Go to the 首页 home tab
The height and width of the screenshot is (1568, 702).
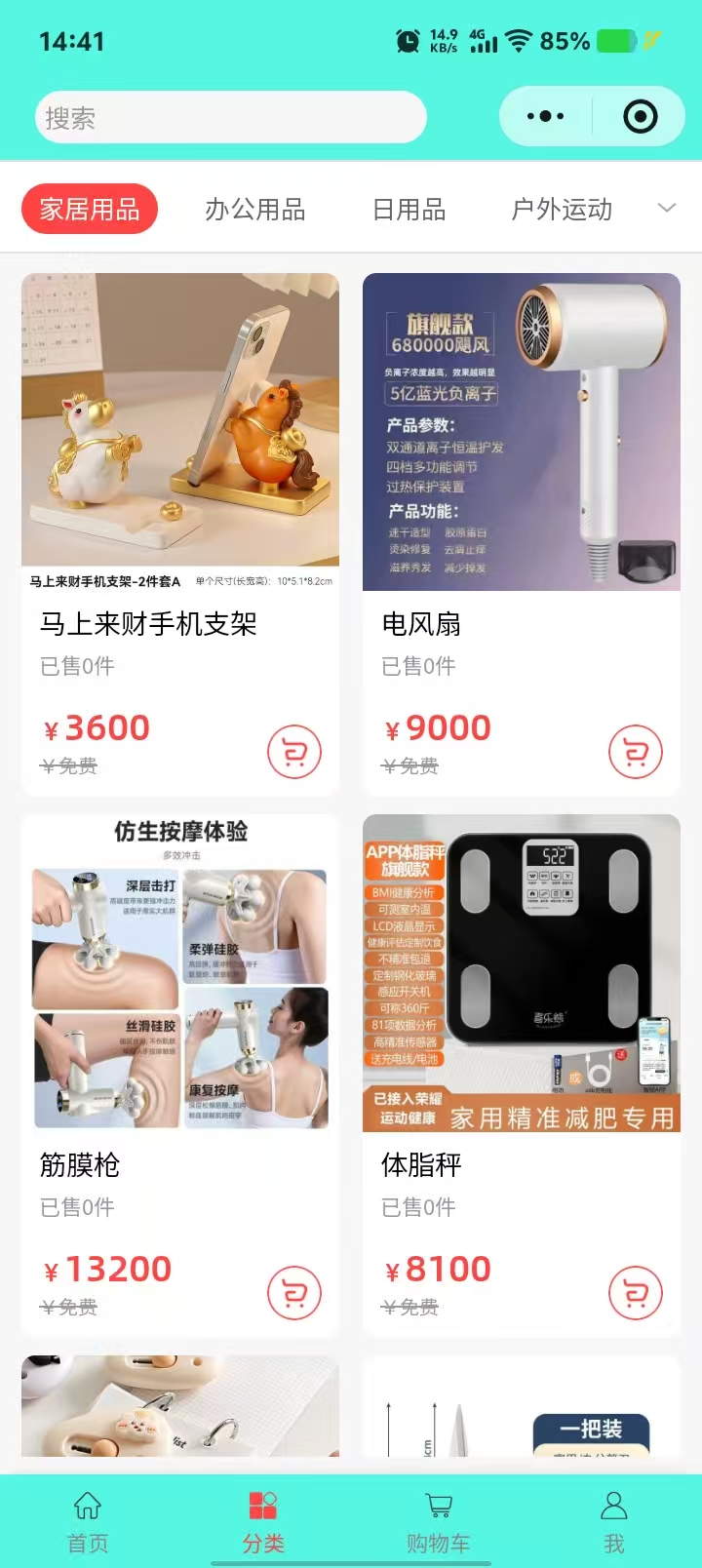pyautogui.click(x=88, y=1521)
